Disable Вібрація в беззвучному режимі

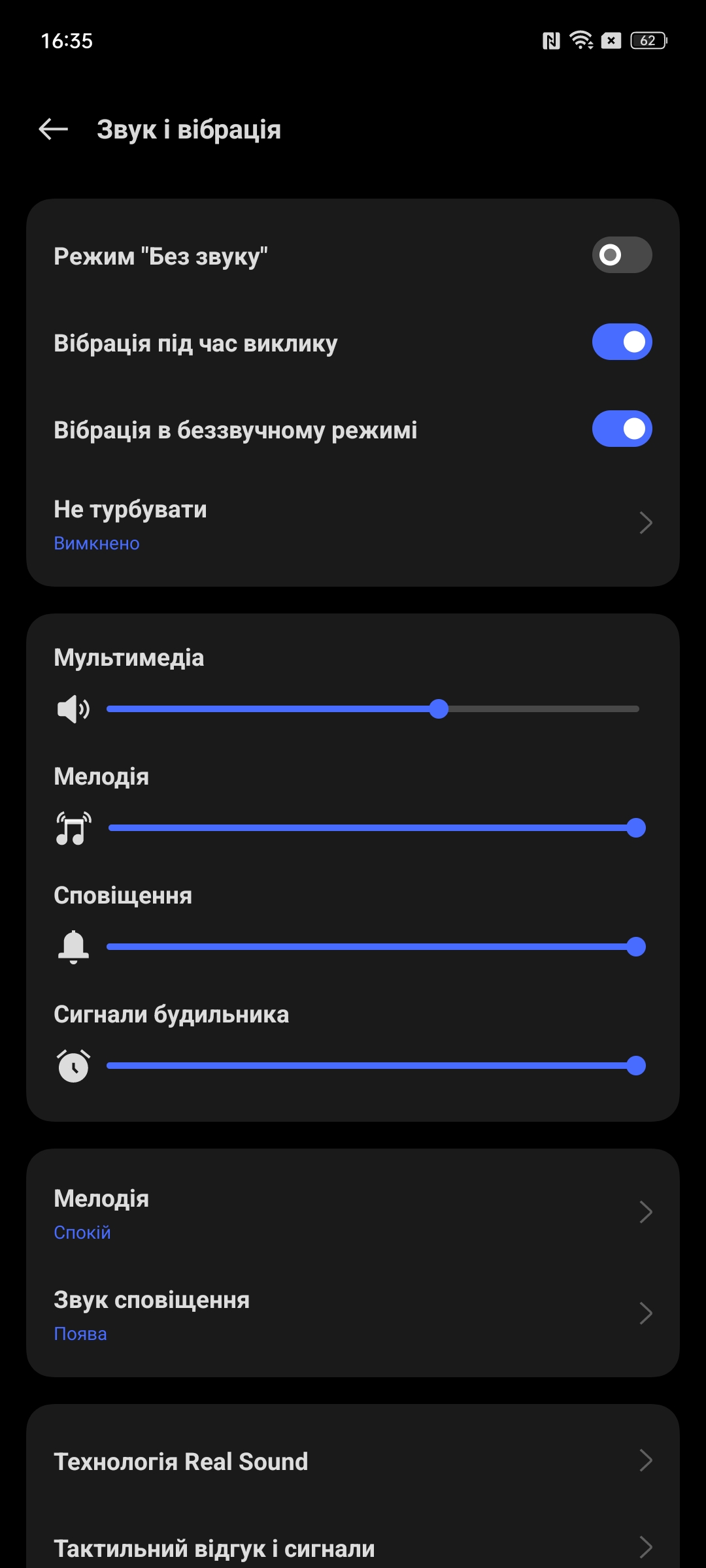click(621, 429)
